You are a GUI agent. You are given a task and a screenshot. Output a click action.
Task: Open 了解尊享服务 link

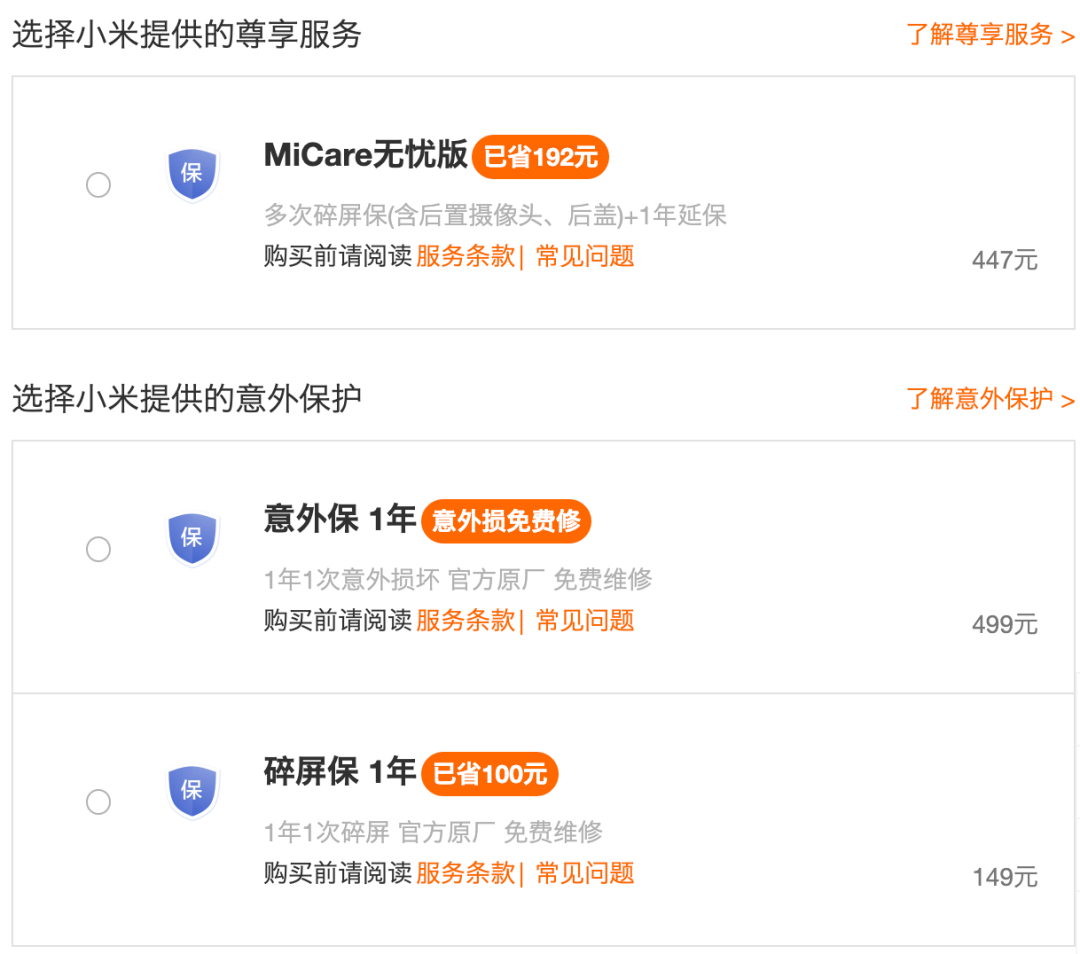pos(990,35)
